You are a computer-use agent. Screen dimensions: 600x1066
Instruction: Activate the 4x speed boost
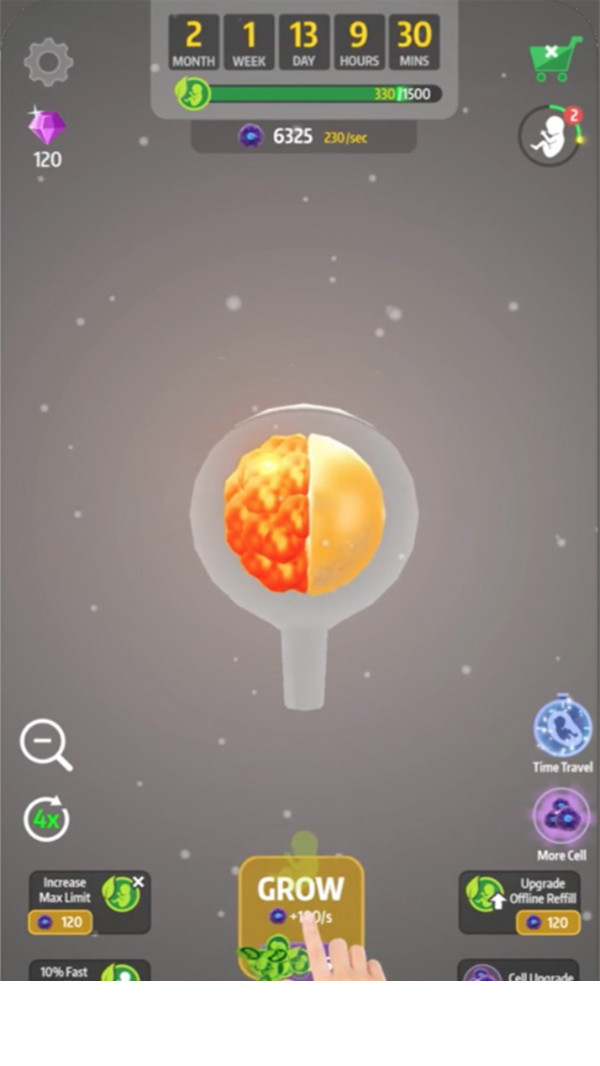[x=46, y=819]
